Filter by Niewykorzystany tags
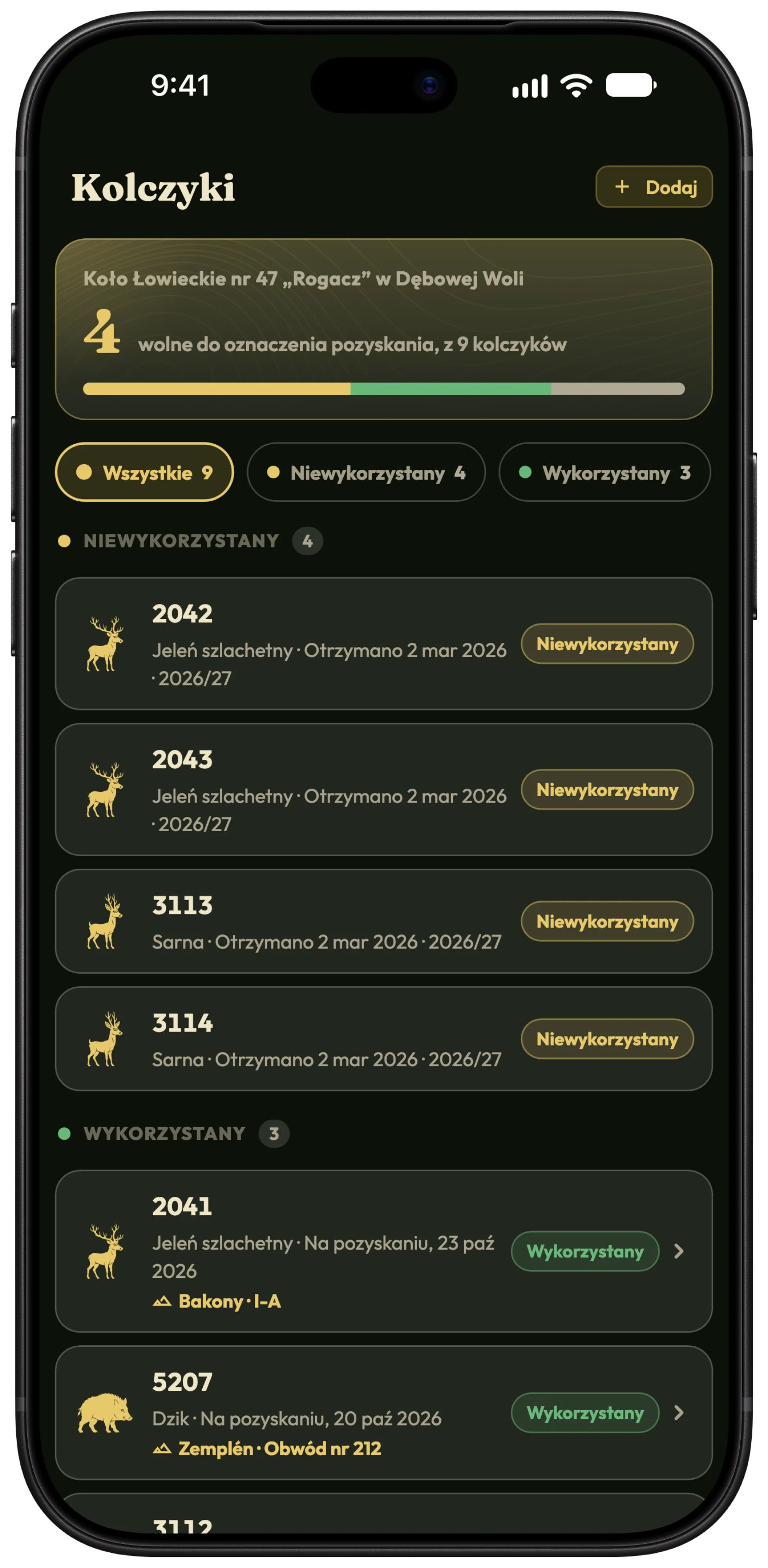The width and height of the screenshot is (768, 1568). pos(366,473)
